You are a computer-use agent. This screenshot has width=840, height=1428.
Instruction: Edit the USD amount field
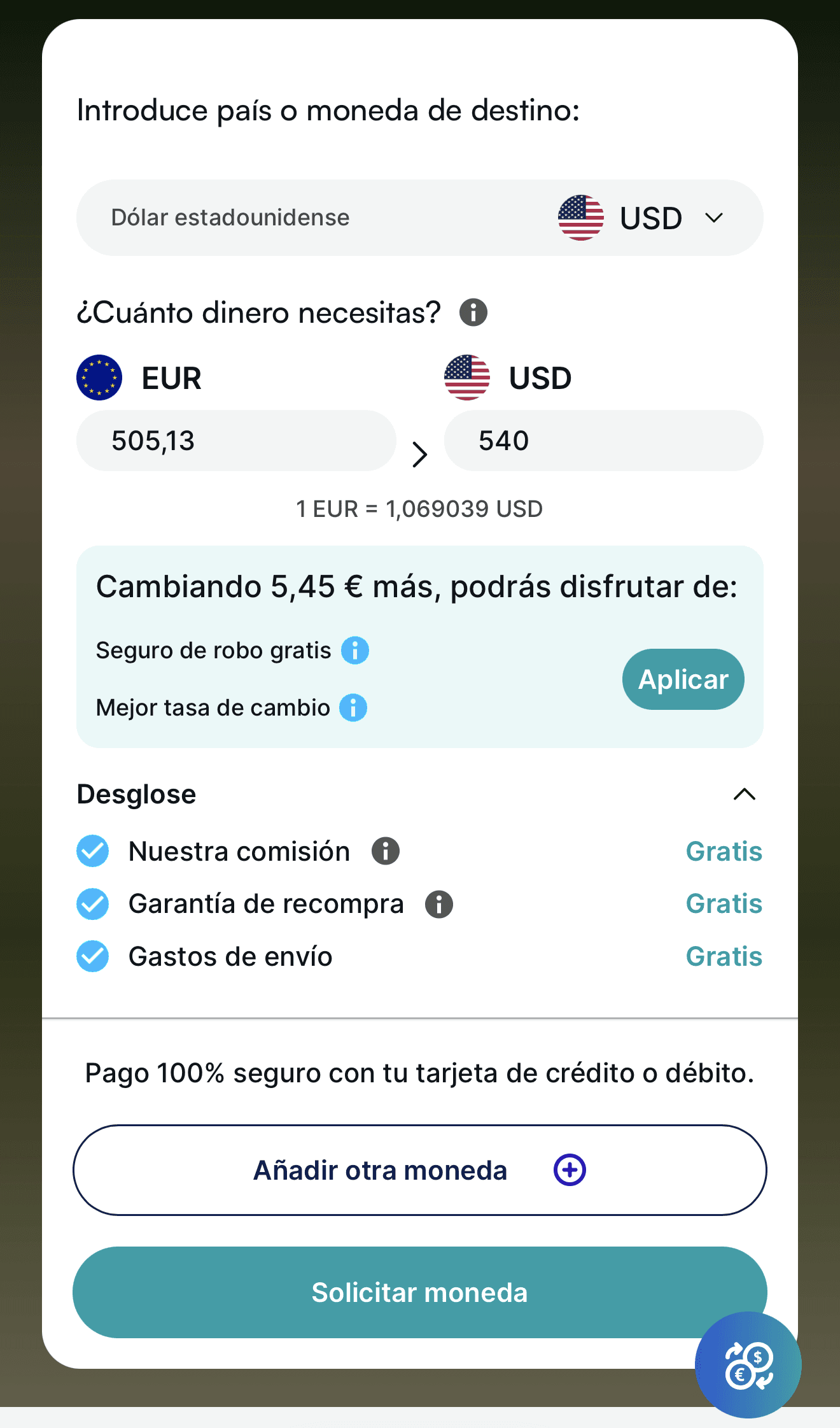tap(603, 441)
